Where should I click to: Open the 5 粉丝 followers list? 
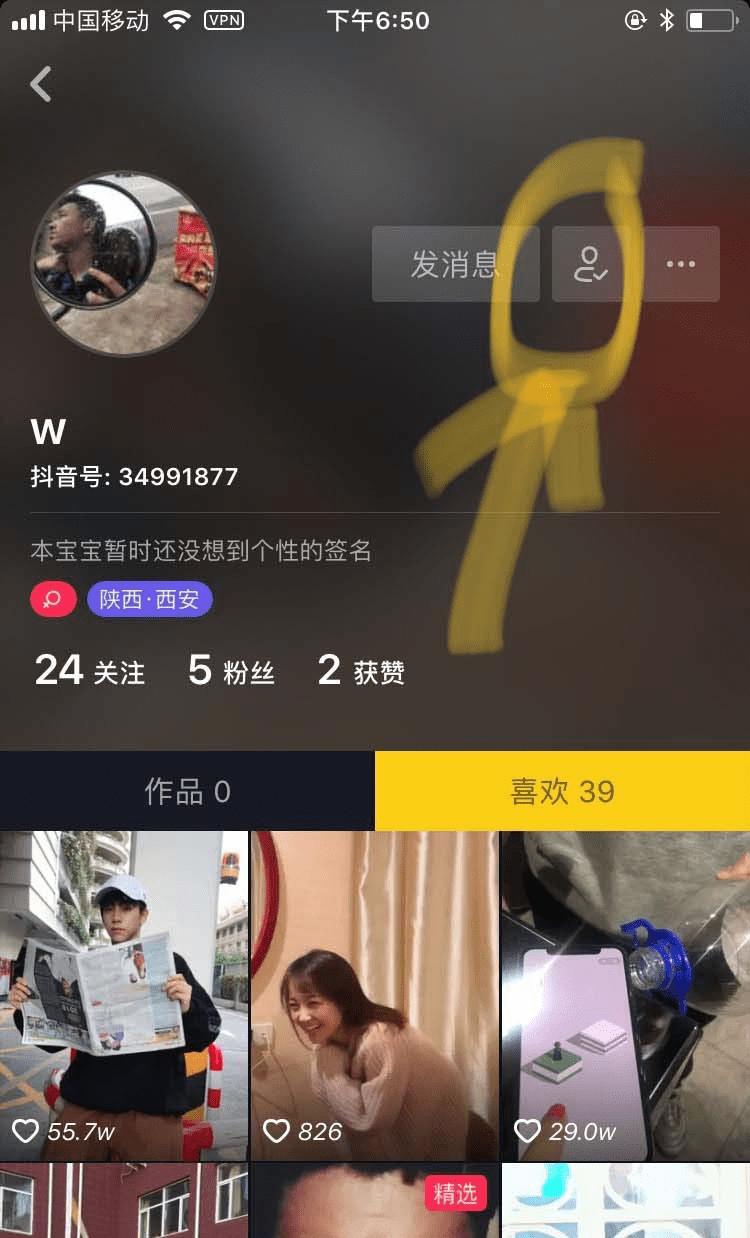231,671
